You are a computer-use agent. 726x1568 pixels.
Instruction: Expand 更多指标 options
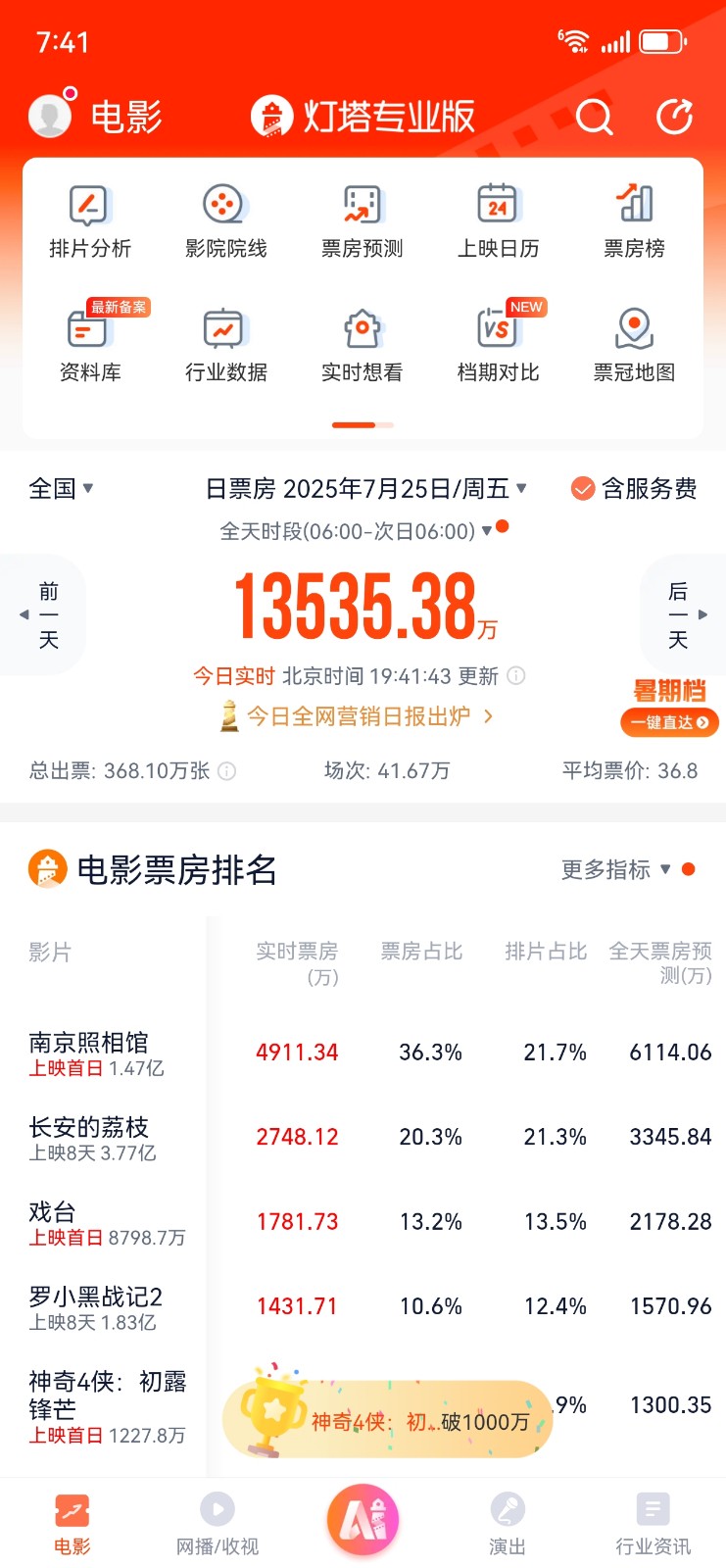[x=615, y=869]
